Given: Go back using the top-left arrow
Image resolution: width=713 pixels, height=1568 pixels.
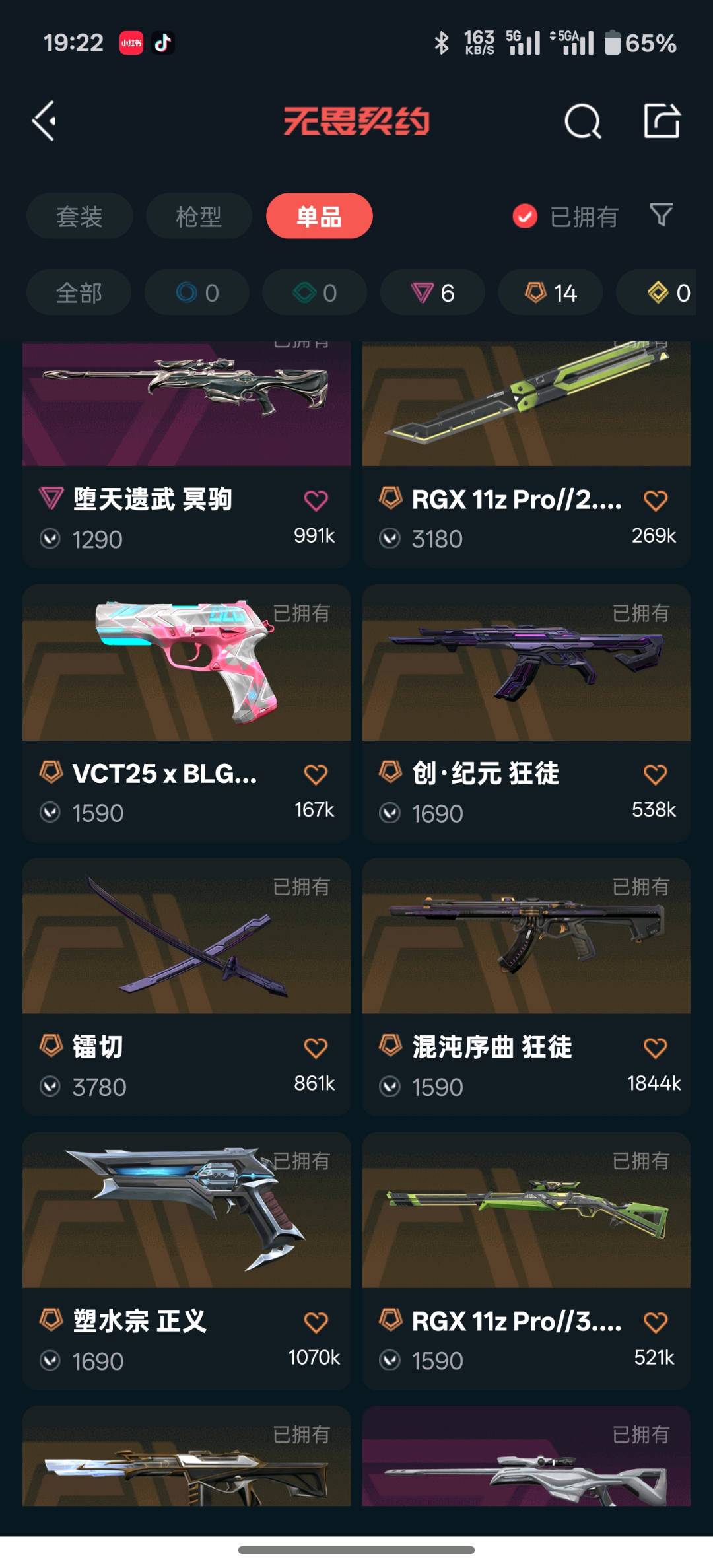Looking at the screenshot, I should coord(44,121).
